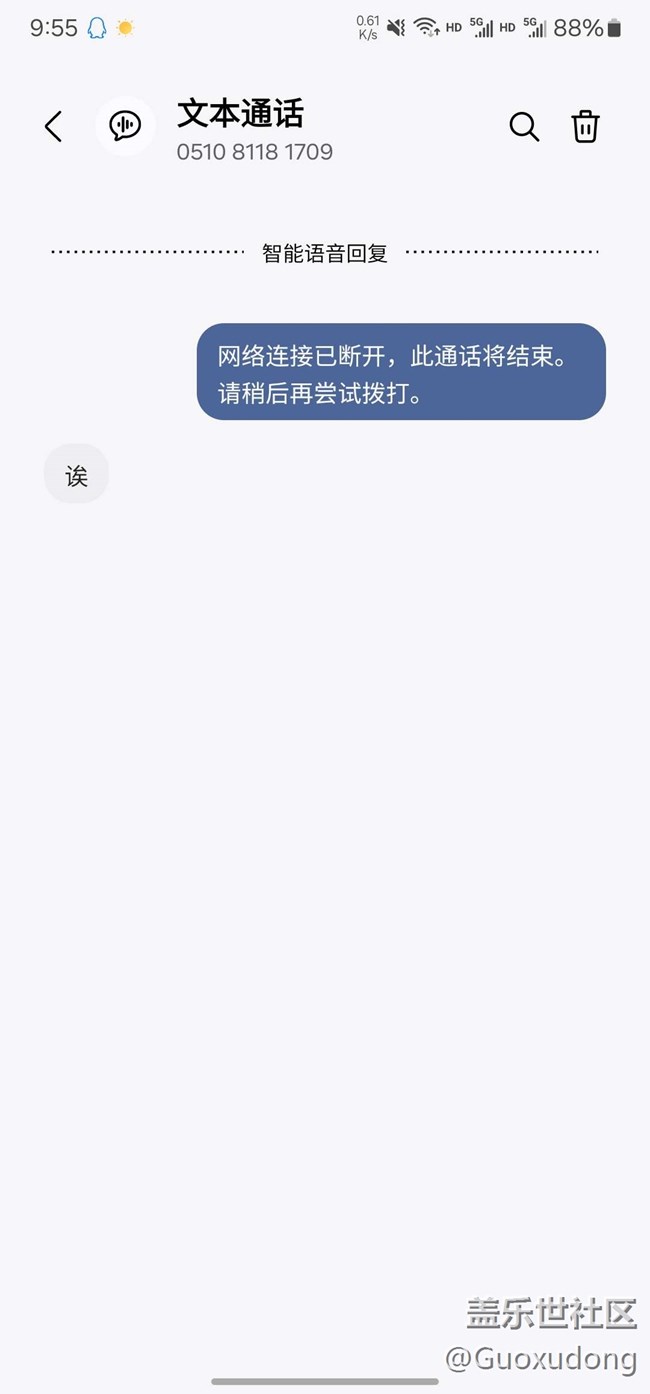
Task: Search this text call transcript
Action: (524, 127)
